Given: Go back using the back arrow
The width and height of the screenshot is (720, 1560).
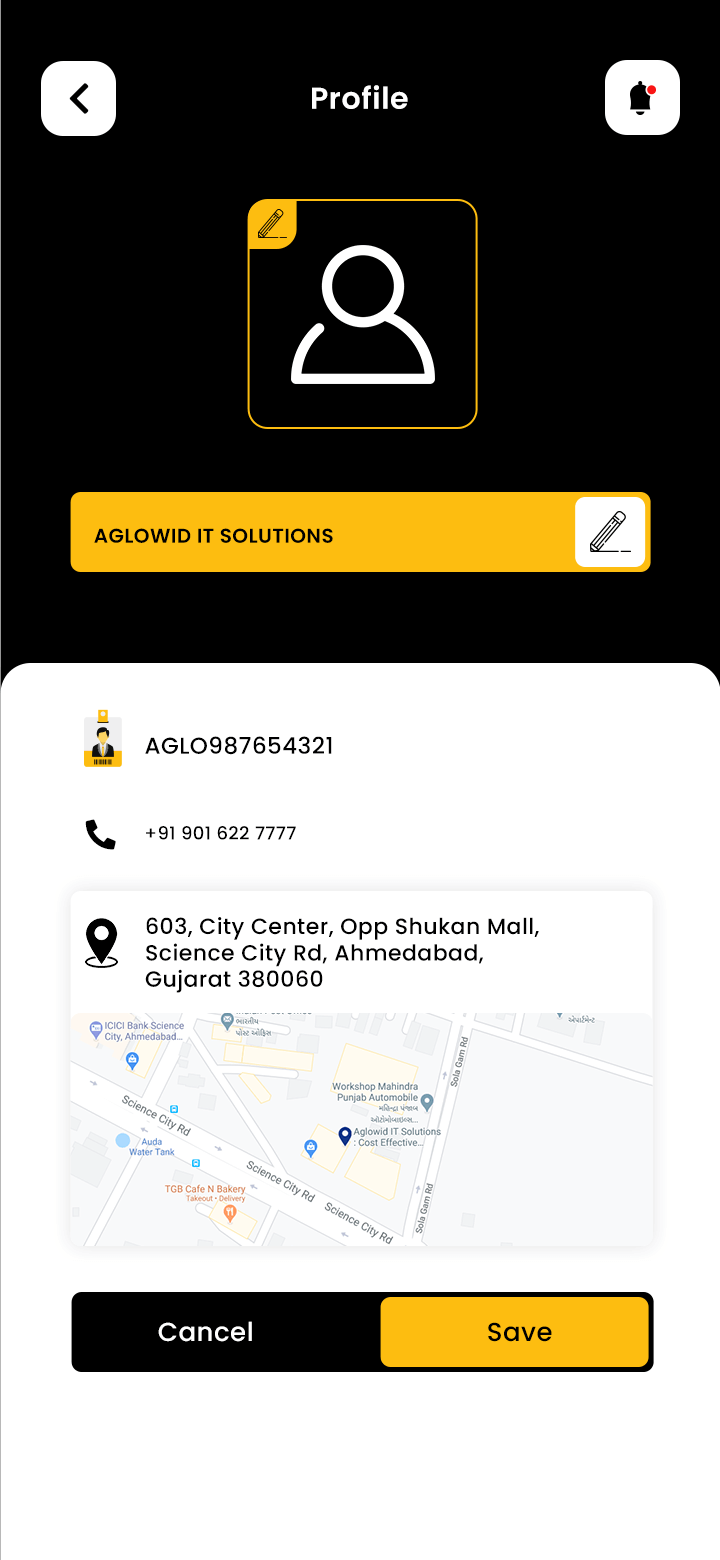Looking at the screenshot, I should pos(78,98).
